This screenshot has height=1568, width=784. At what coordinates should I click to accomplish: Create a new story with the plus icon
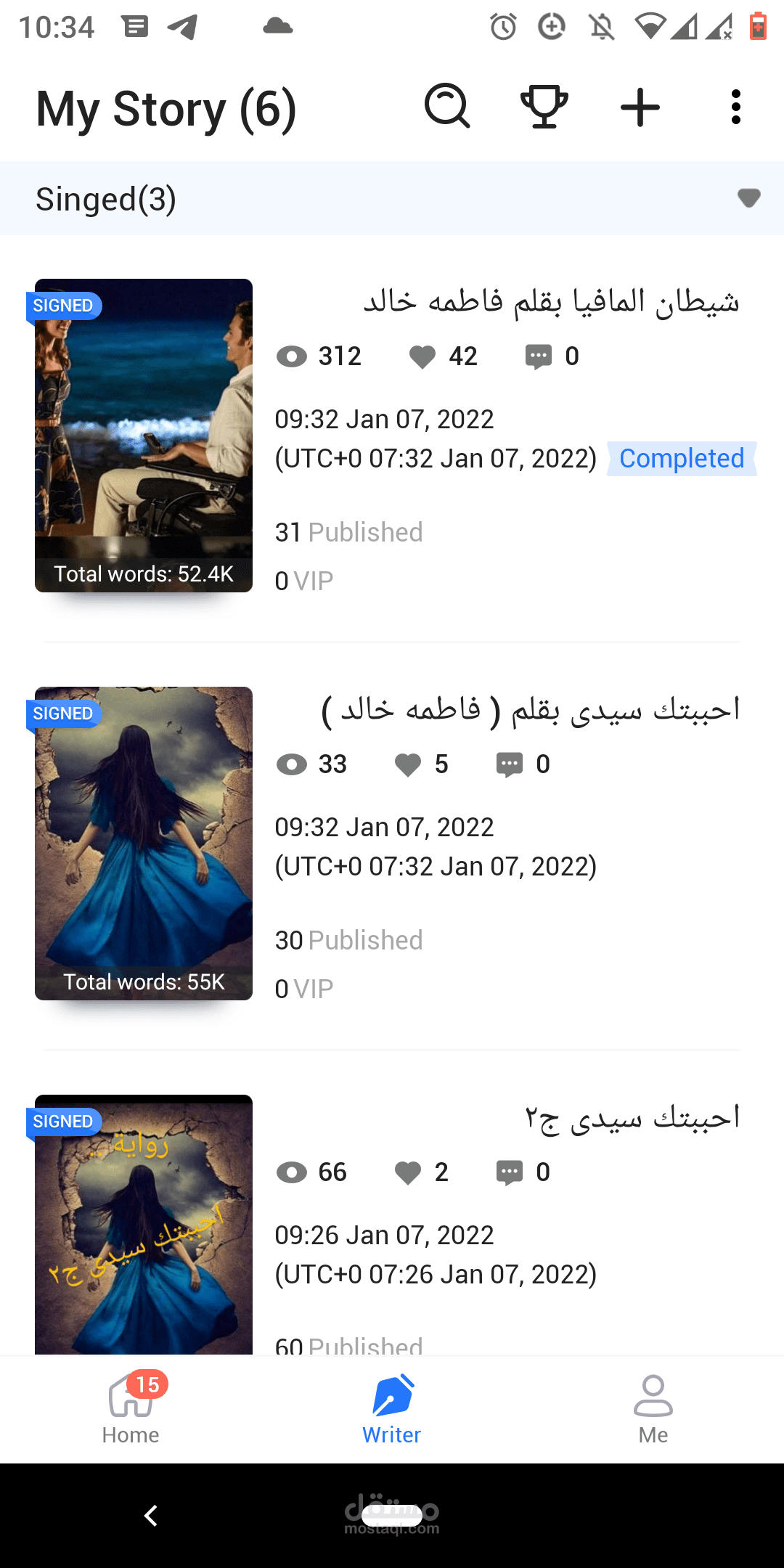[x=640, y=107]
